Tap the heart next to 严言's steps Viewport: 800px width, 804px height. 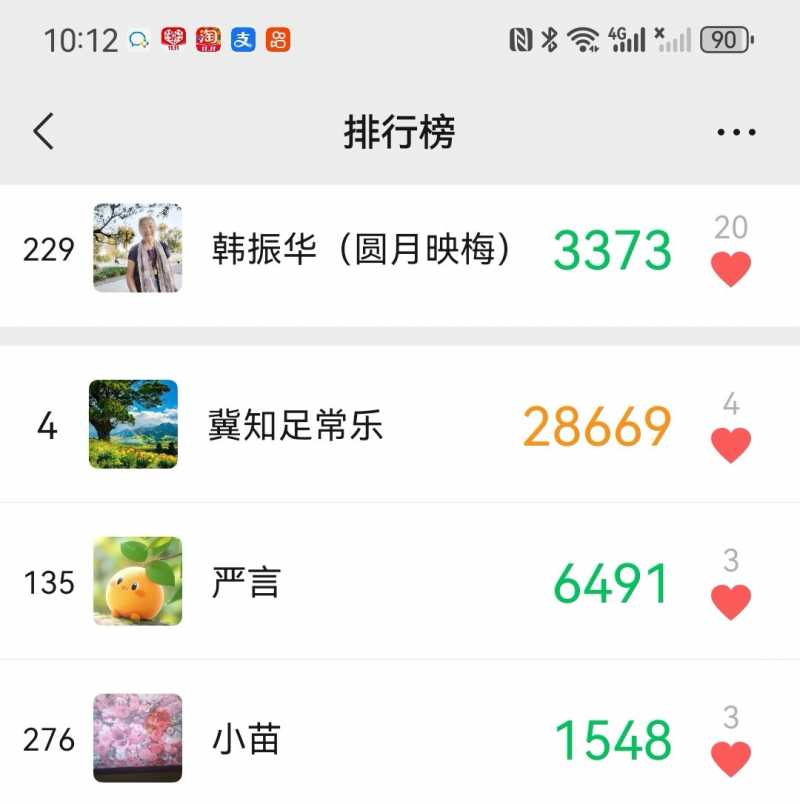(x=731, y=601)
